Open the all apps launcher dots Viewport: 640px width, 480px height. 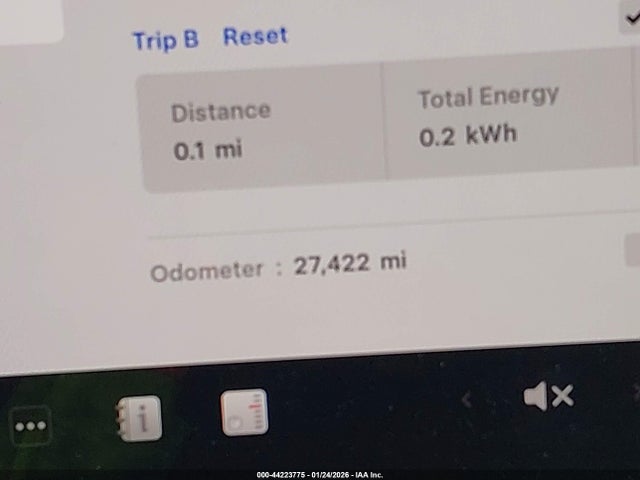tap(31, 426)
